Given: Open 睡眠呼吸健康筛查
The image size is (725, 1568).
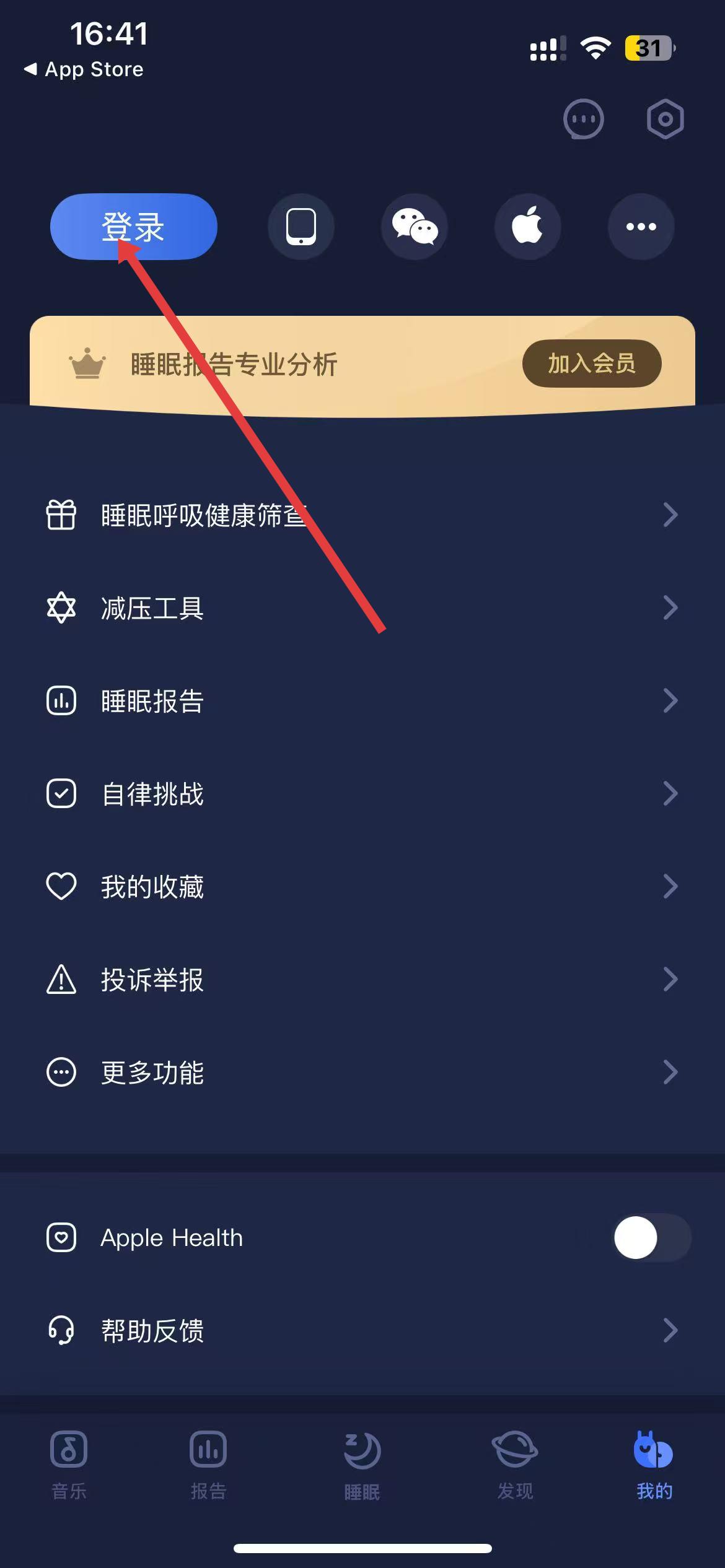Looking at the screenshot, I should coord(362,515).
